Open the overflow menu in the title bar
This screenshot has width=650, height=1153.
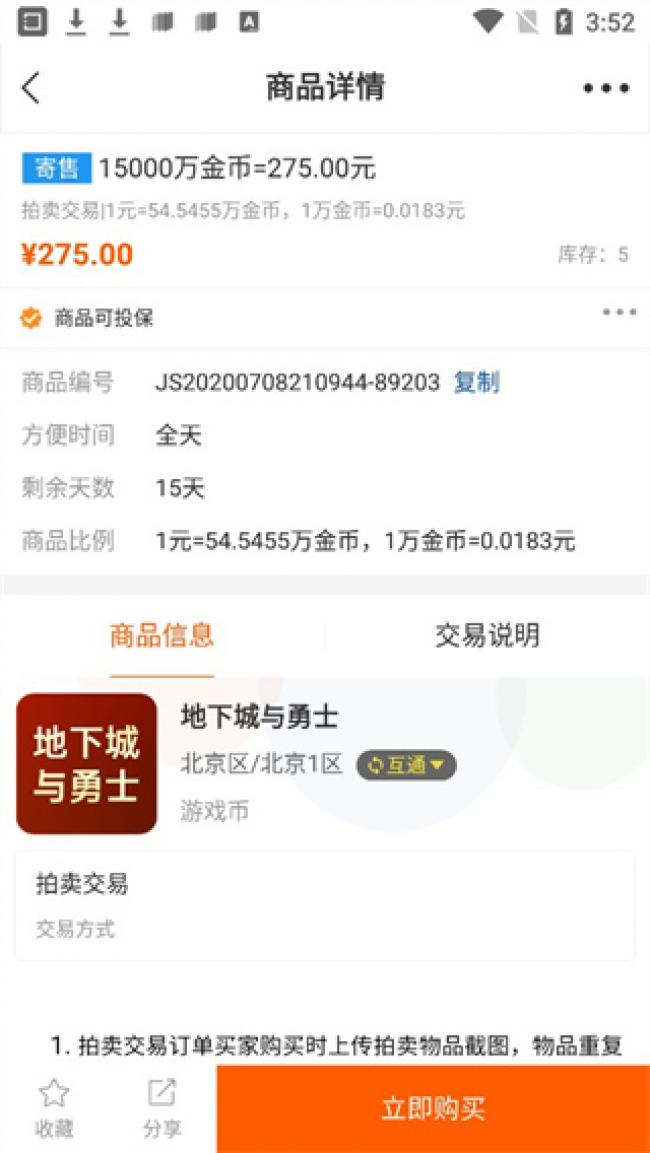[x=606, y=88]
